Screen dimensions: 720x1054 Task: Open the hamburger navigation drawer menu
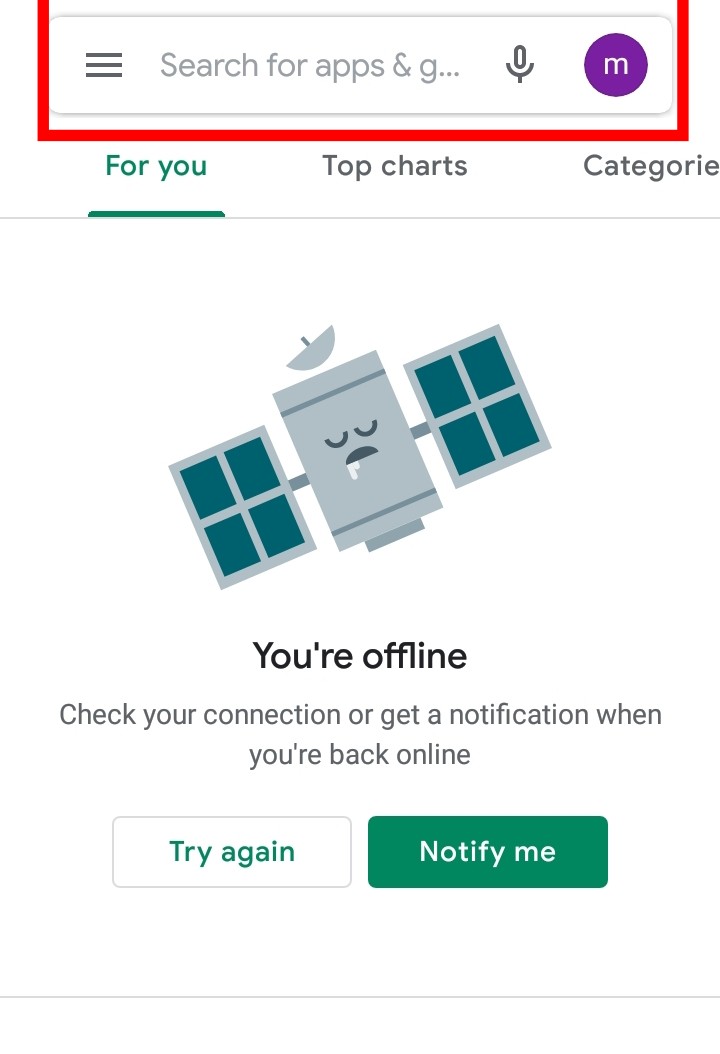(104, 66)
